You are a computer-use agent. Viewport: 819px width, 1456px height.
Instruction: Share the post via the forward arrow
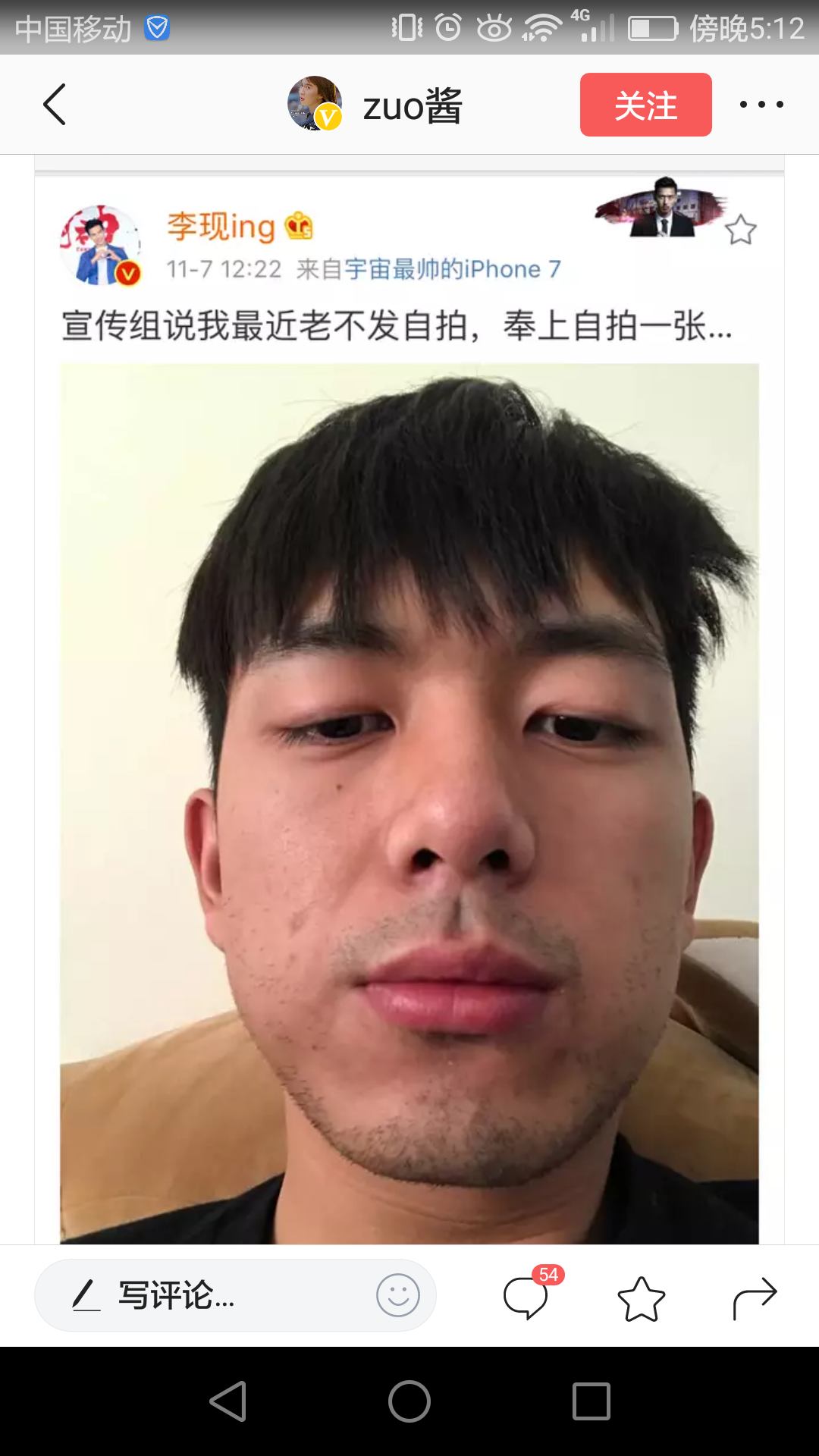pyautogui.click(x=756, y=1296)
